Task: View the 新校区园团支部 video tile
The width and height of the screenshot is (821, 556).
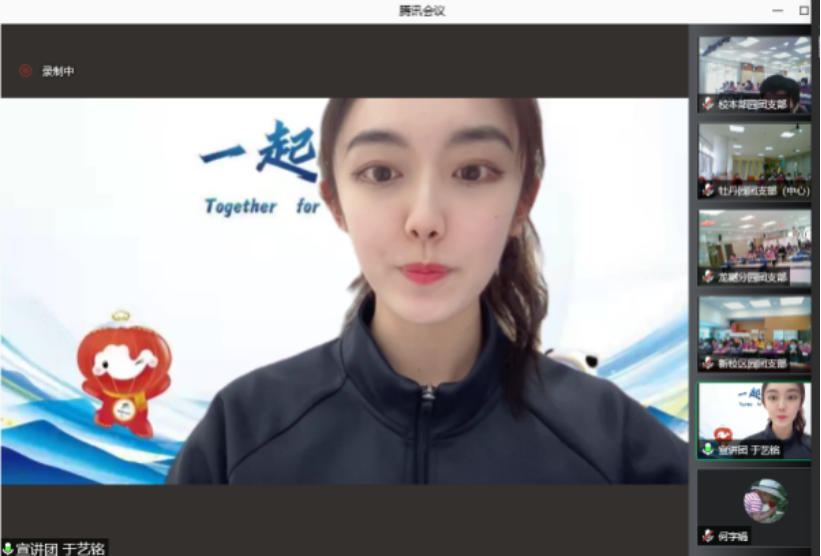Action: 754,333
